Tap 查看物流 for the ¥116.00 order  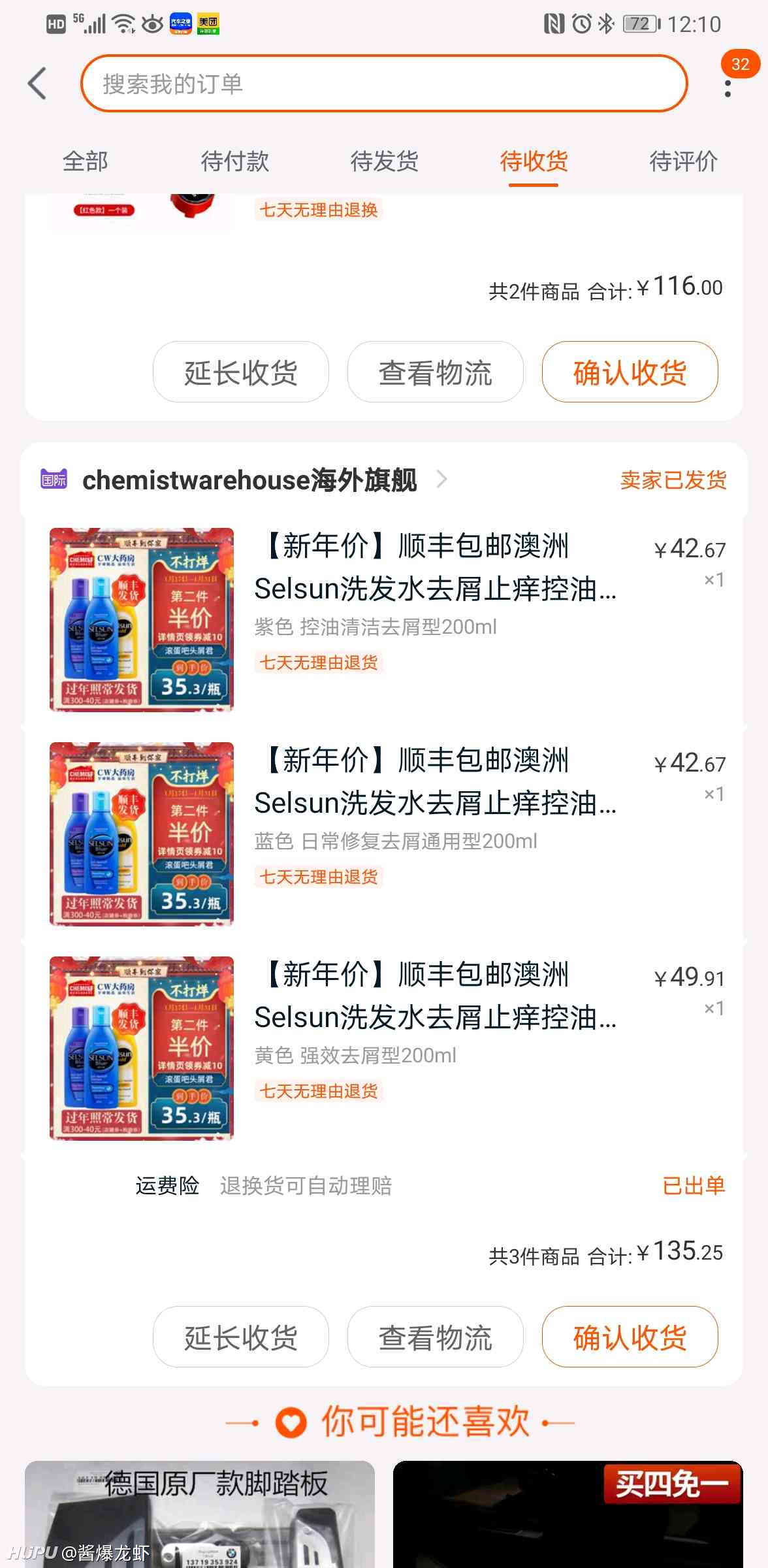pyautogui.click(x=436, y=372)
